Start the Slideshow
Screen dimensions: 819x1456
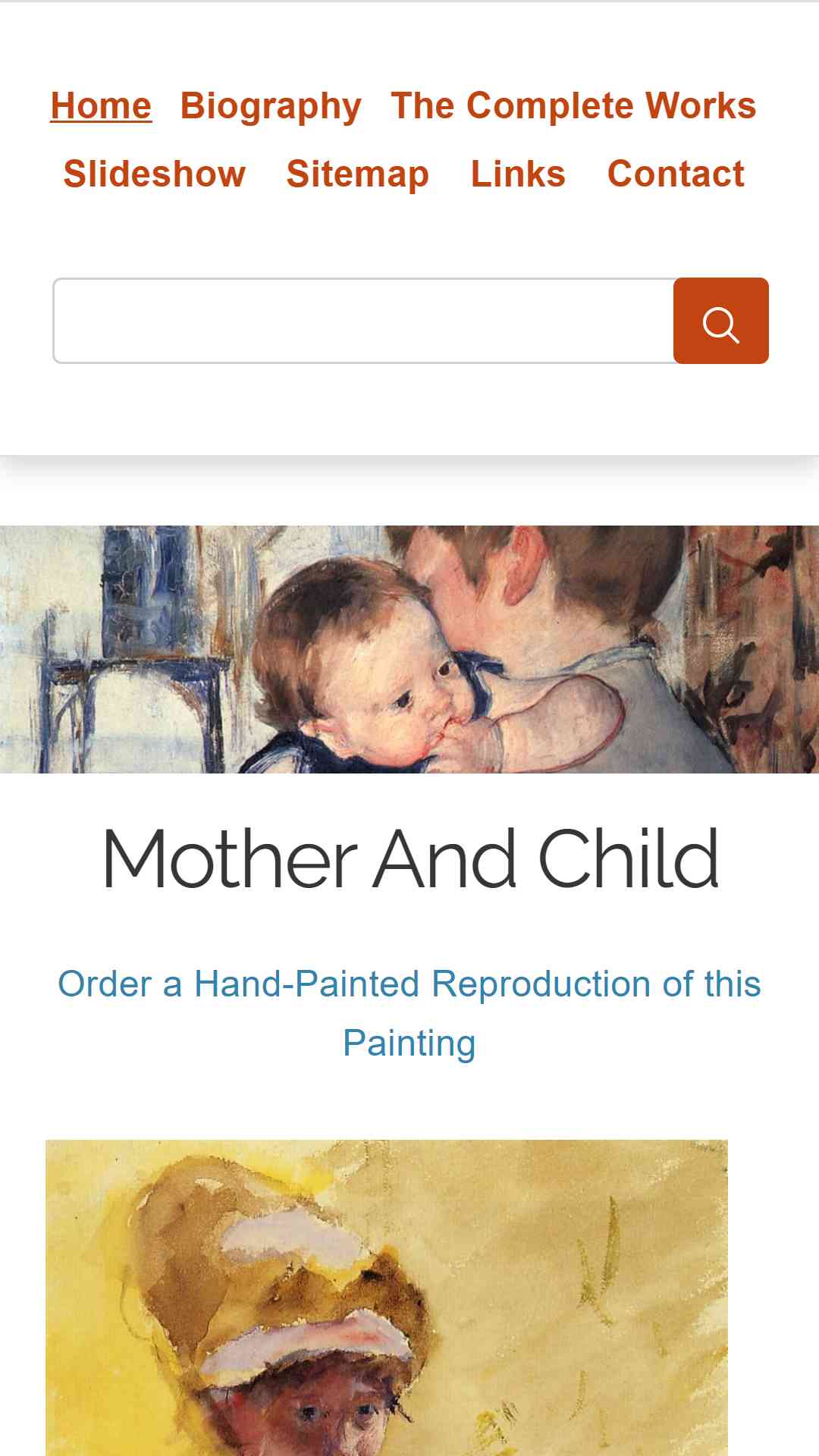(155, 174)
